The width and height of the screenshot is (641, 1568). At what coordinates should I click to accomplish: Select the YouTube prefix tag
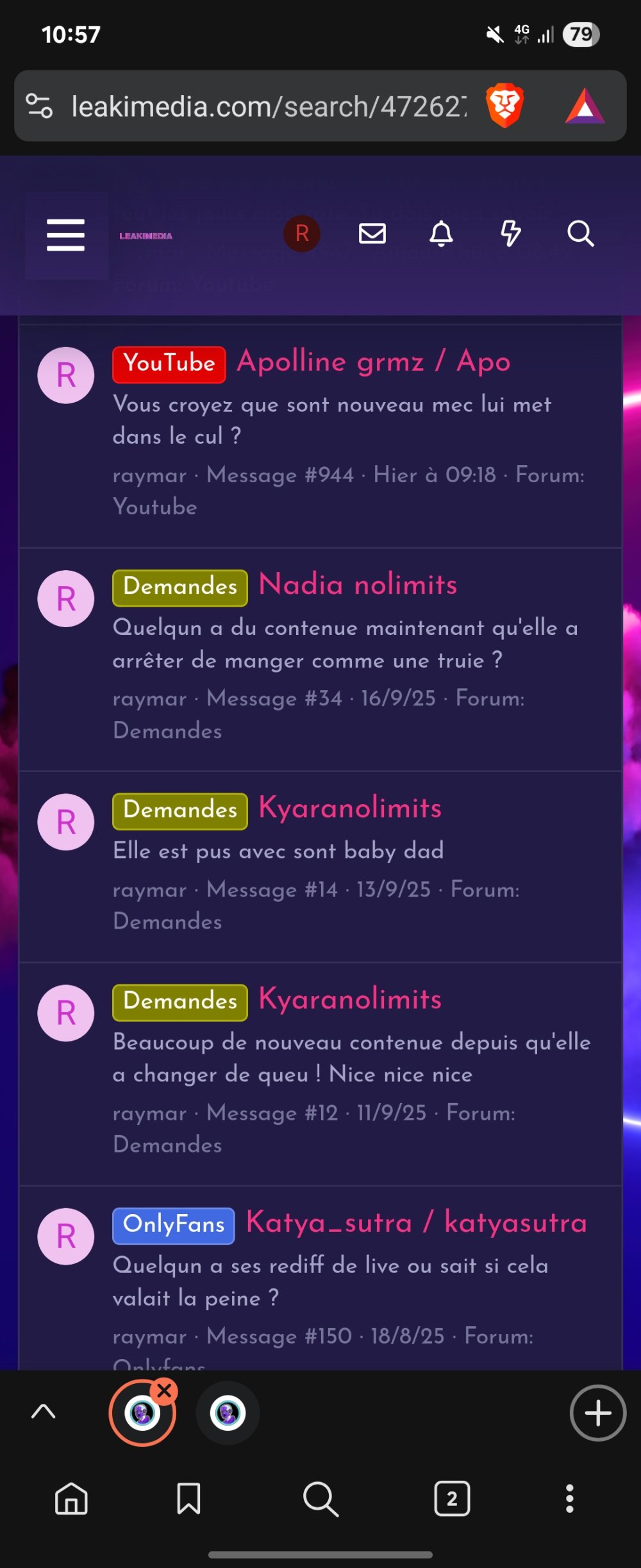tap(169, 364)
